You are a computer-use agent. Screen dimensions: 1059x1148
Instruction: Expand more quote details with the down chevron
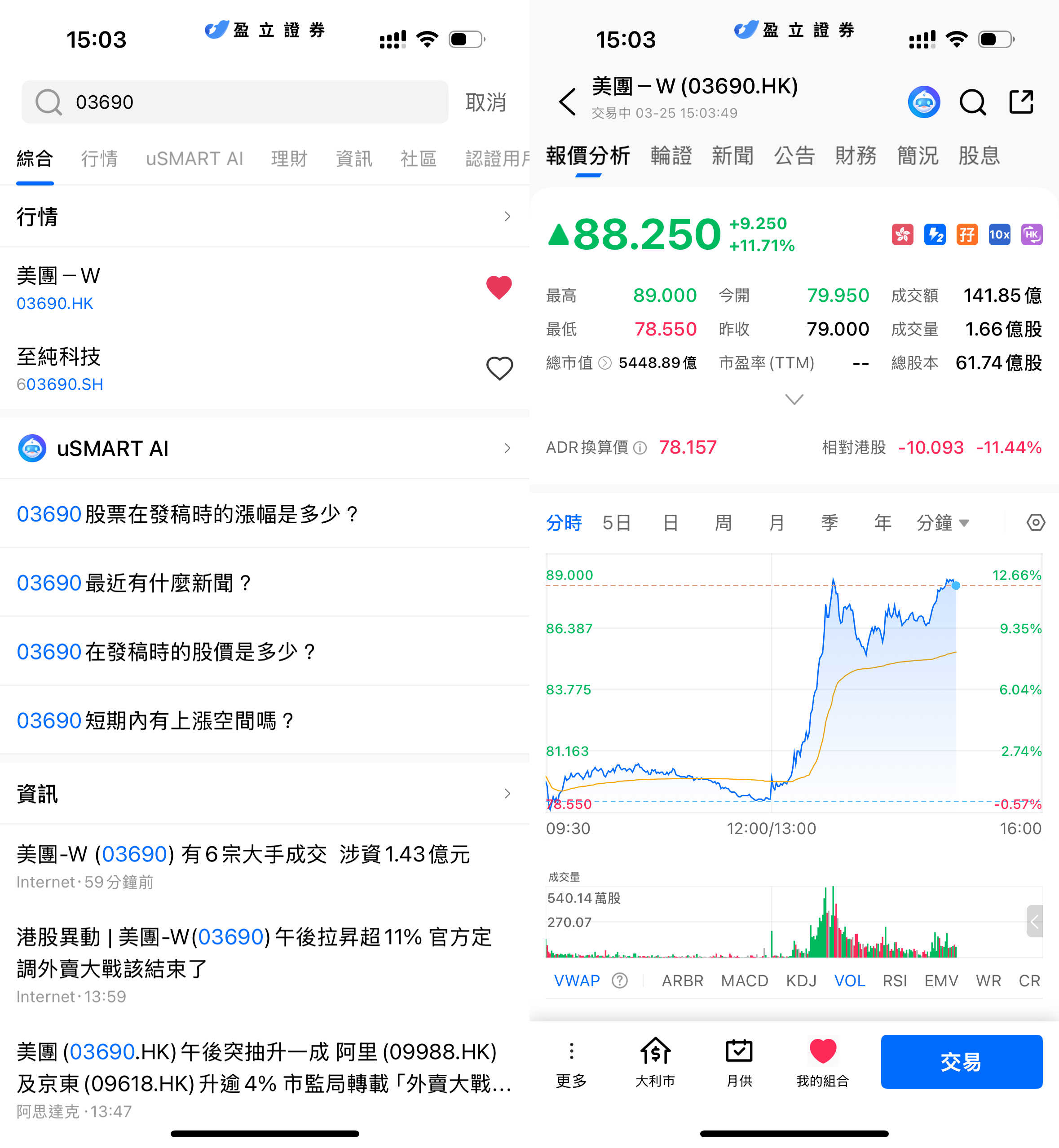(794, 399)
